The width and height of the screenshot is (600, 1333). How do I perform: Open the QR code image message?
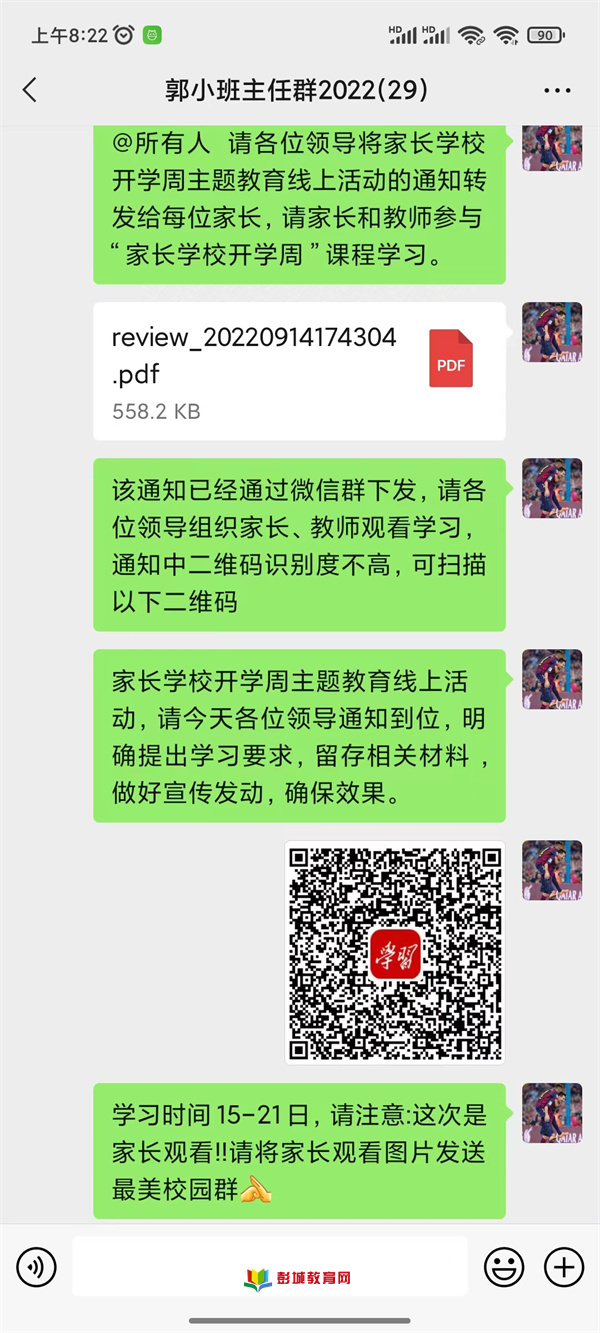click(x=395, y=952)
